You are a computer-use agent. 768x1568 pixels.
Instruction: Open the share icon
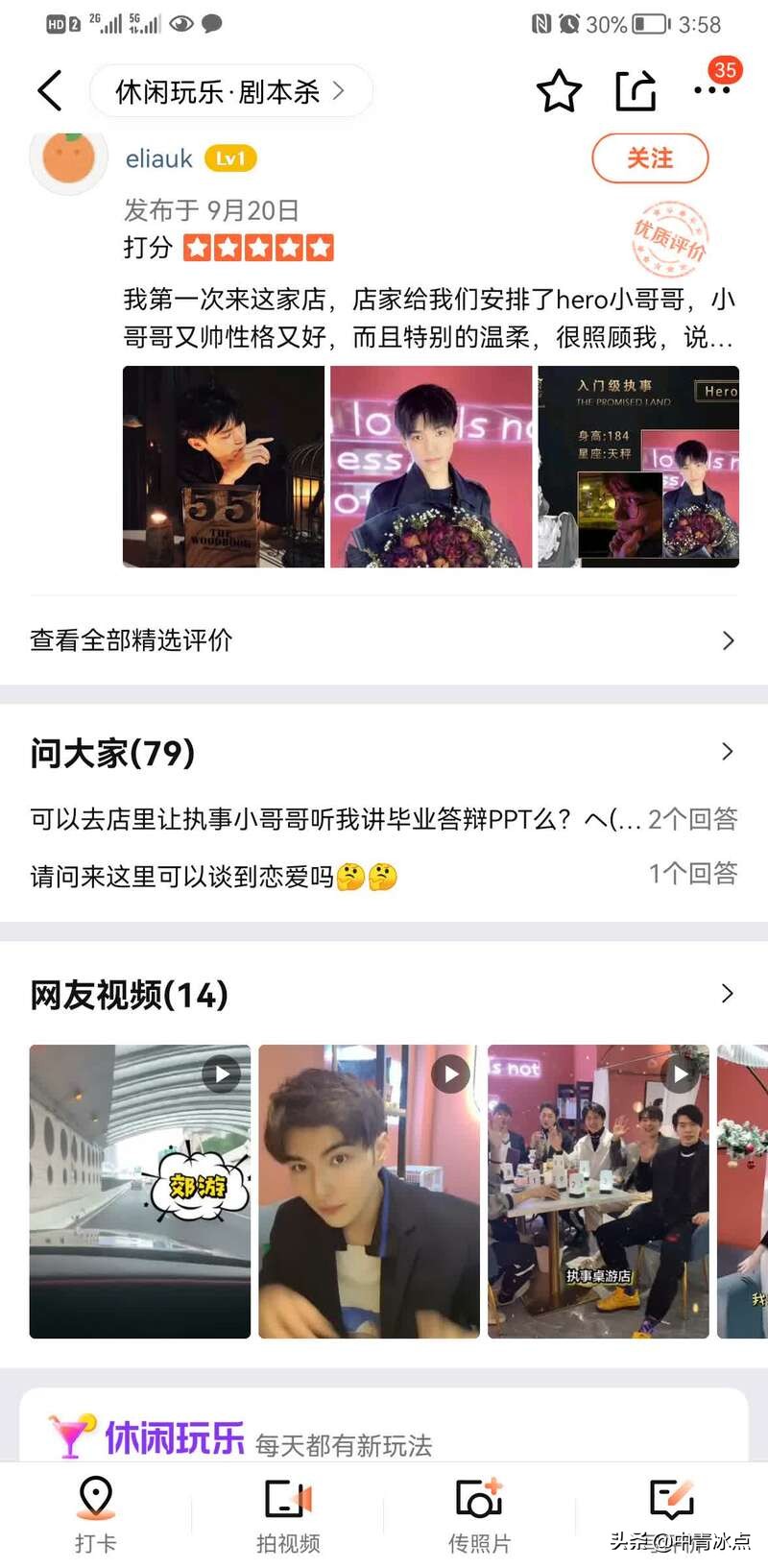point(637,88)
